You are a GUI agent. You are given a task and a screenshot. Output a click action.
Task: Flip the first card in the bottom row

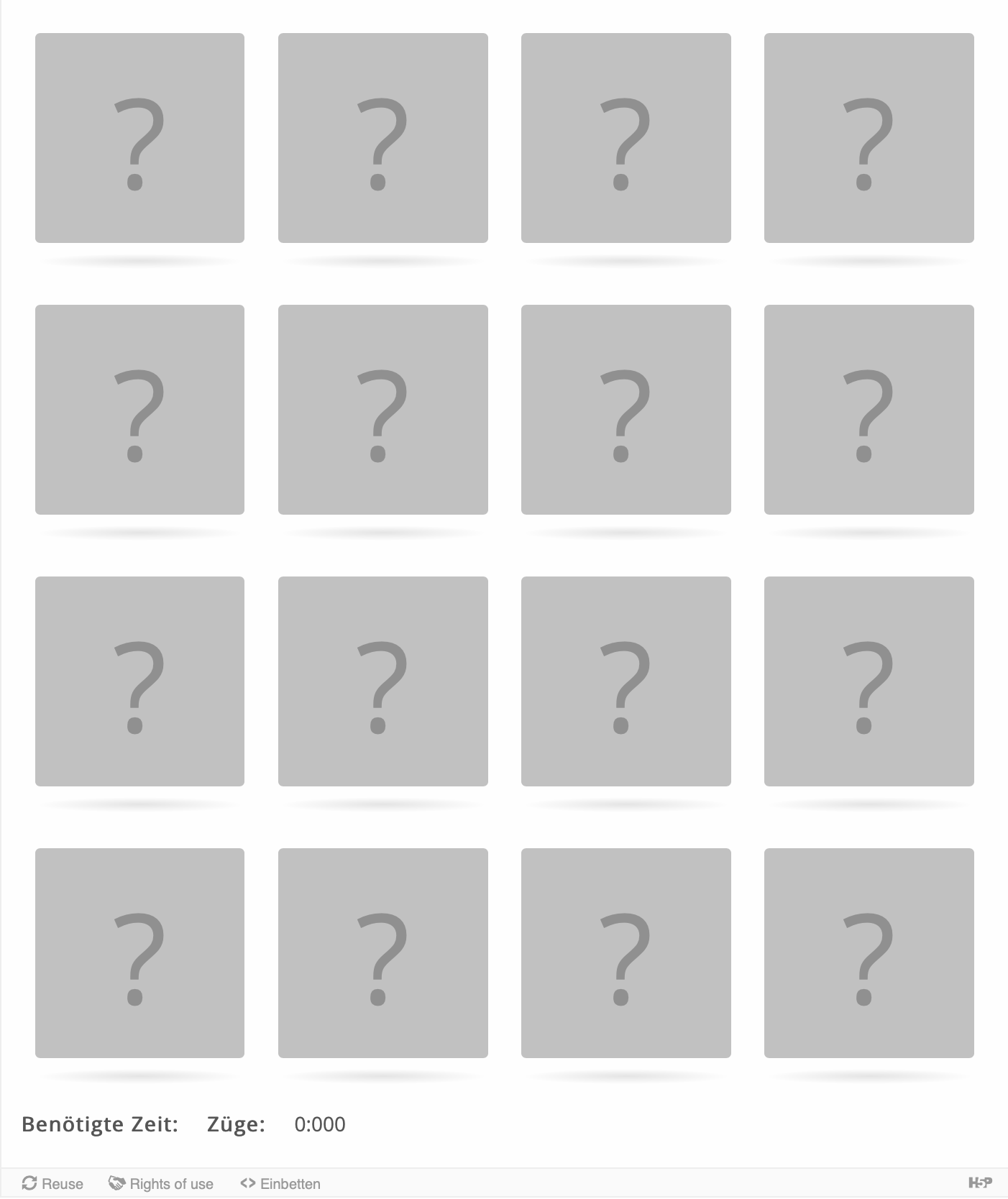(x=139, y=952)
